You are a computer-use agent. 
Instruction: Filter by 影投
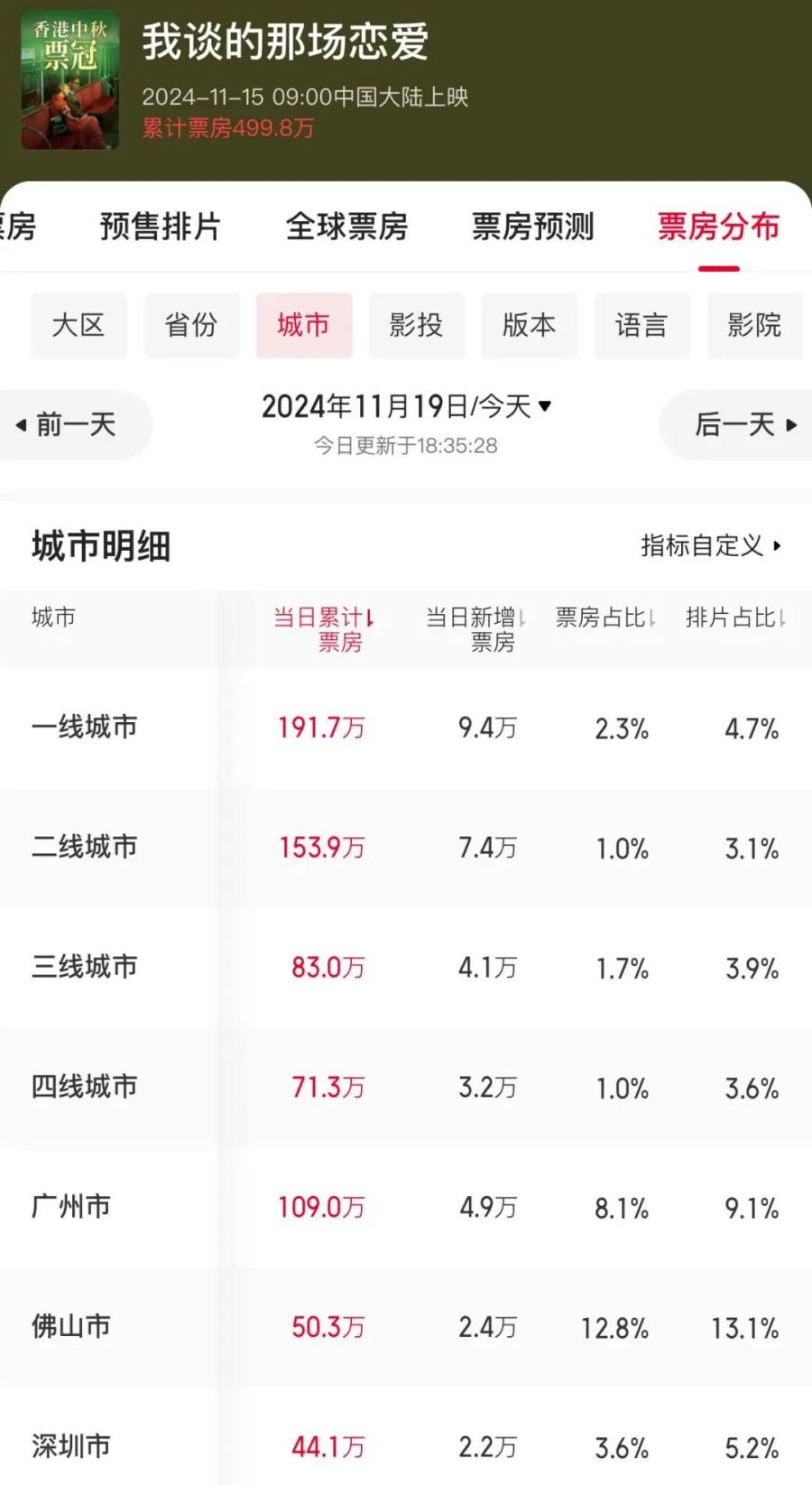[x=416, y=325]
